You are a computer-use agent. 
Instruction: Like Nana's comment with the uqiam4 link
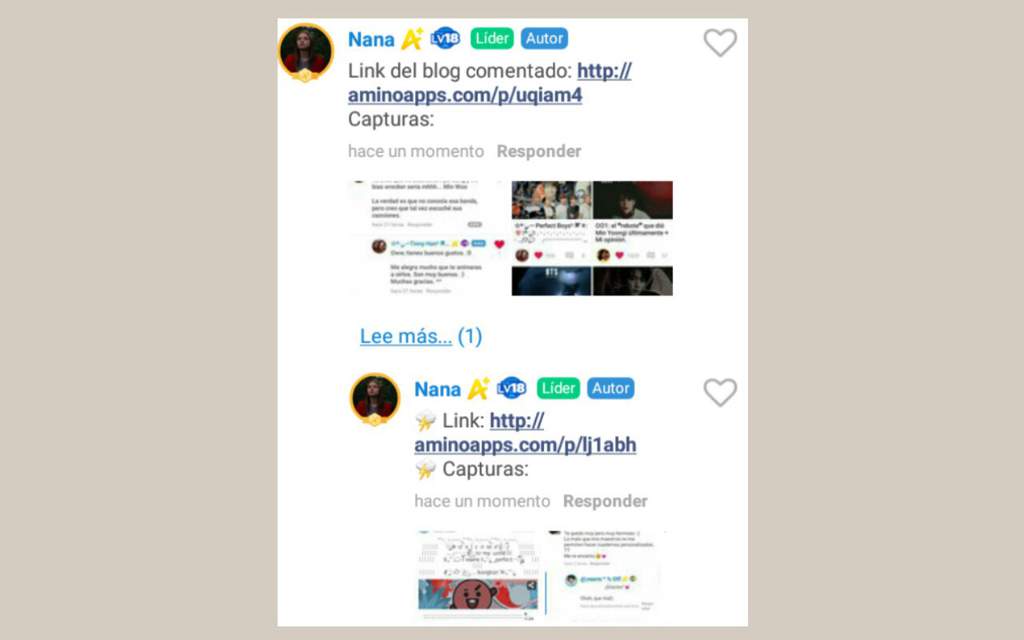coord(720,43)
